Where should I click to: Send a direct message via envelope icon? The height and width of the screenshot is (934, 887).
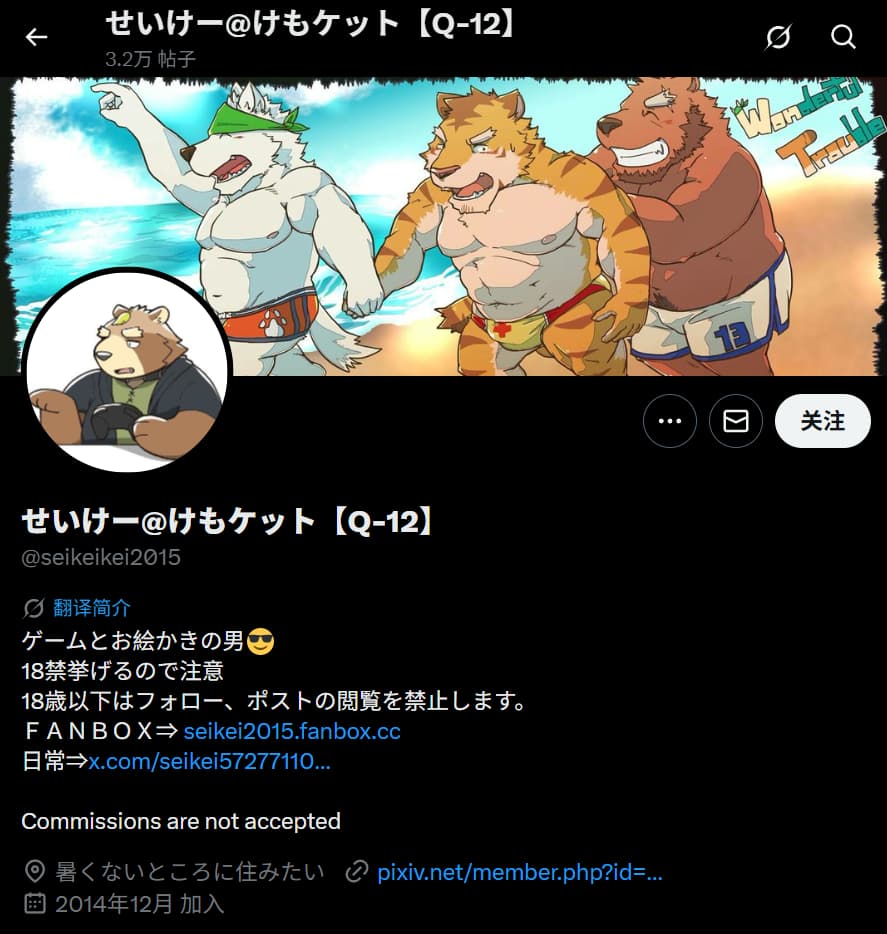(736, 421)
